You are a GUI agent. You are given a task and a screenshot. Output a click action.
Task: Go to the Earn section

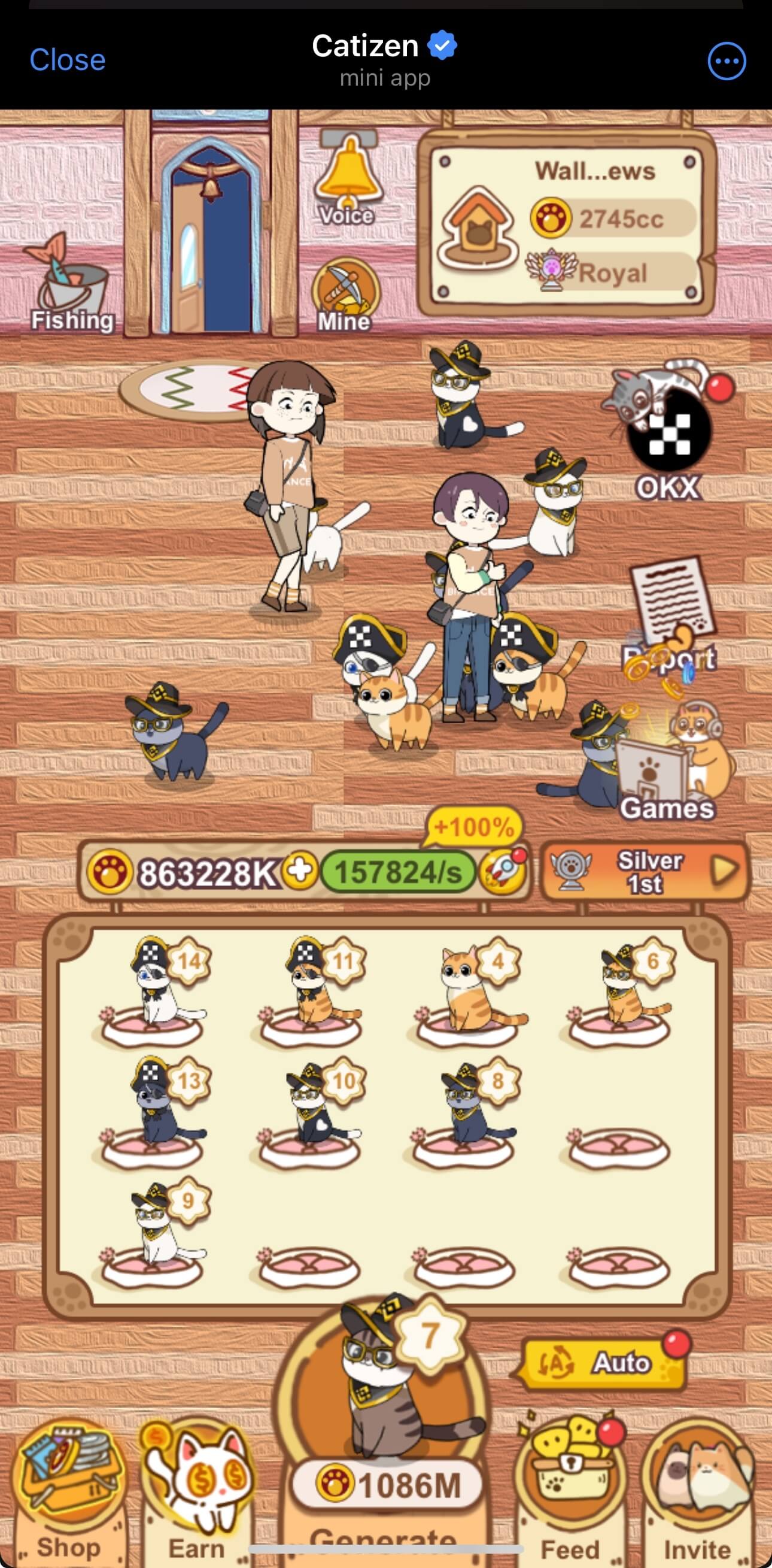(196, 1491)
